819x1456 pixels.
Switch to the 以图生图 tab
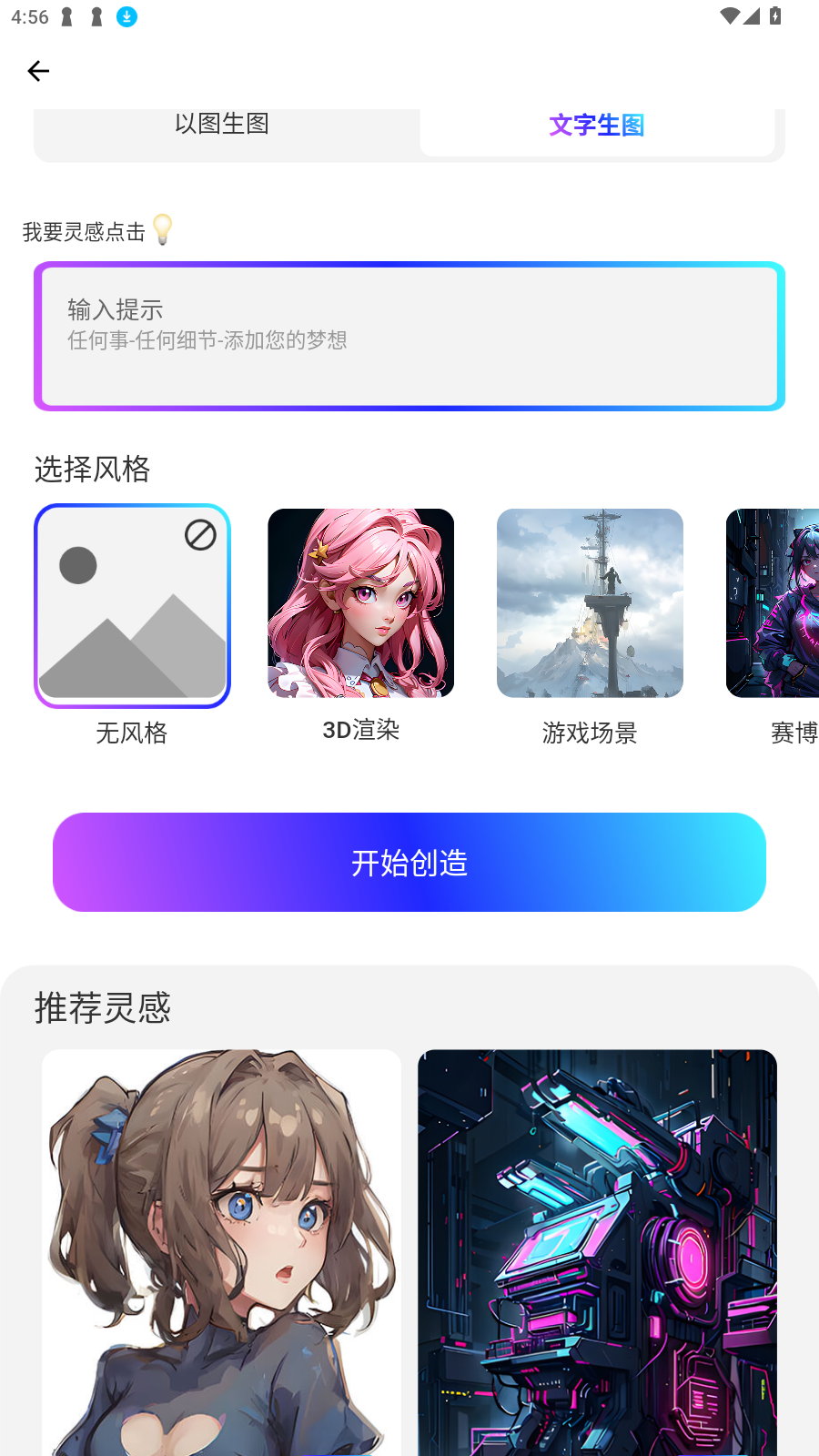(x=222, y=126)
